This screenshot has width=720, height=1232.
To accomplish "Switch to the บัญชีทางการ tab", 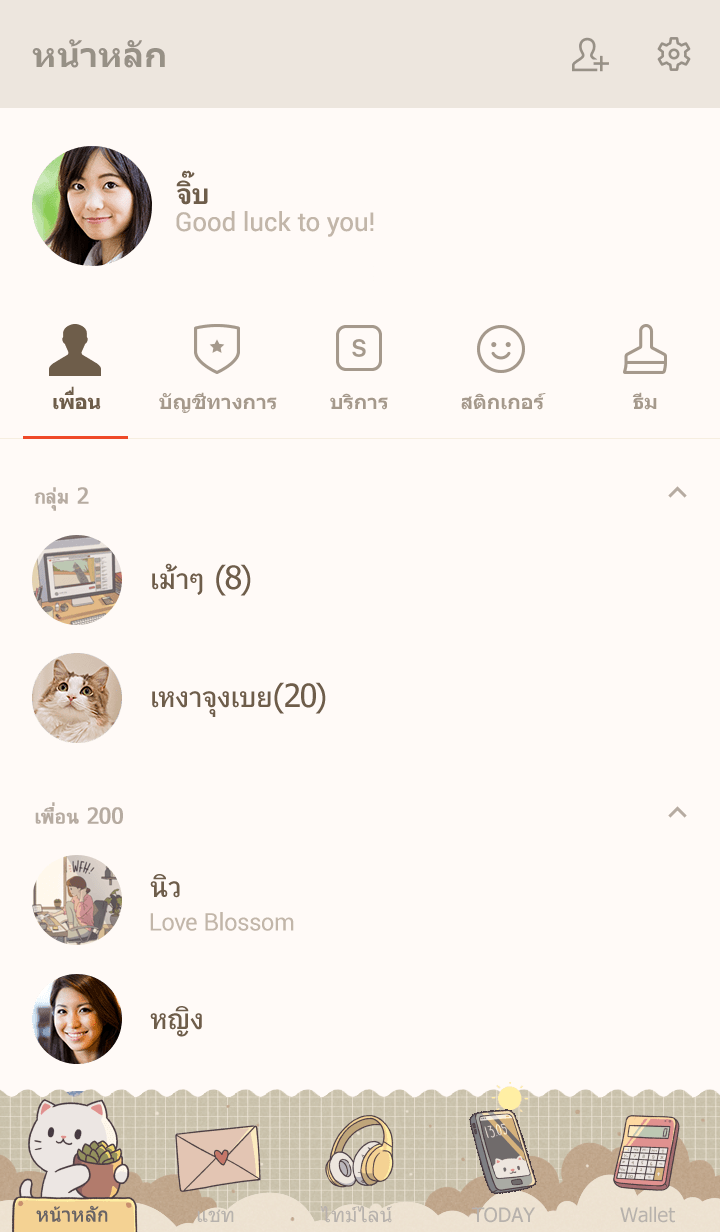I will (x=217, y=370).
